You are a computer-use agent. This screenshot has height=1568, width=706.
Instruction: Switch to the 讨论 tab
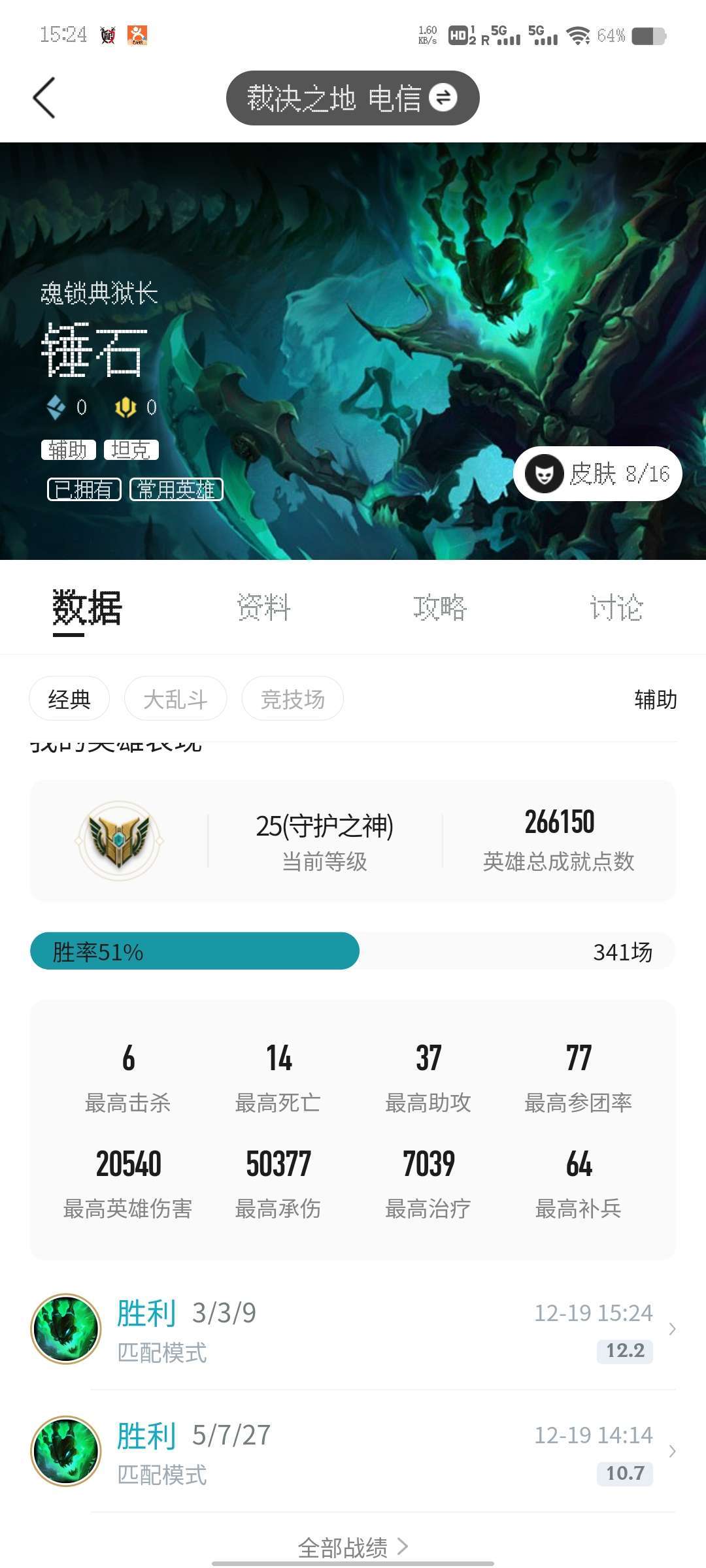pyautogui.click(x=616, y=608)
